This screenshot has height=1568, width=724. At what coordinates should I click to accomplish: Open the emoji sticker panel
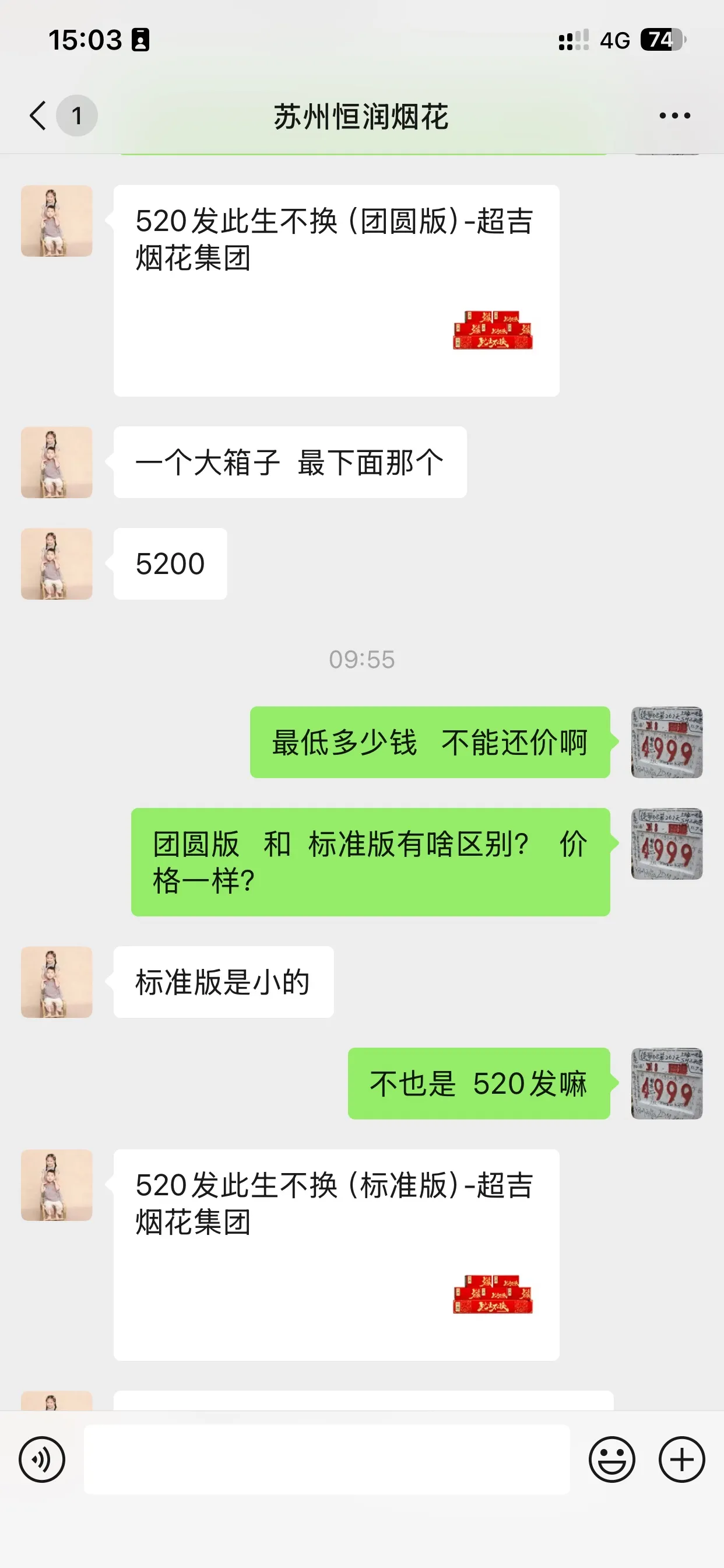[x=611, y=1459]
